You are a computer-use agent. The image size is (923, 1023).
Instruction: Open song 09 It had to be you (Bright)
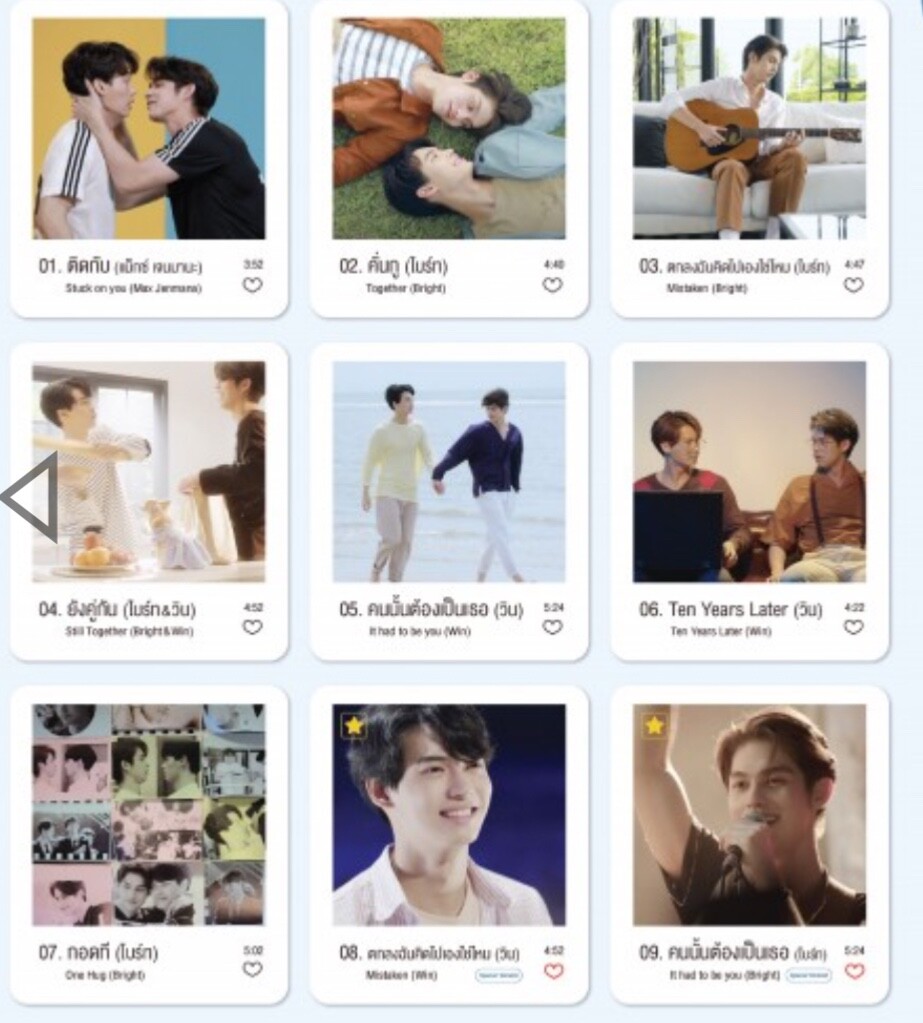[749, 815]
